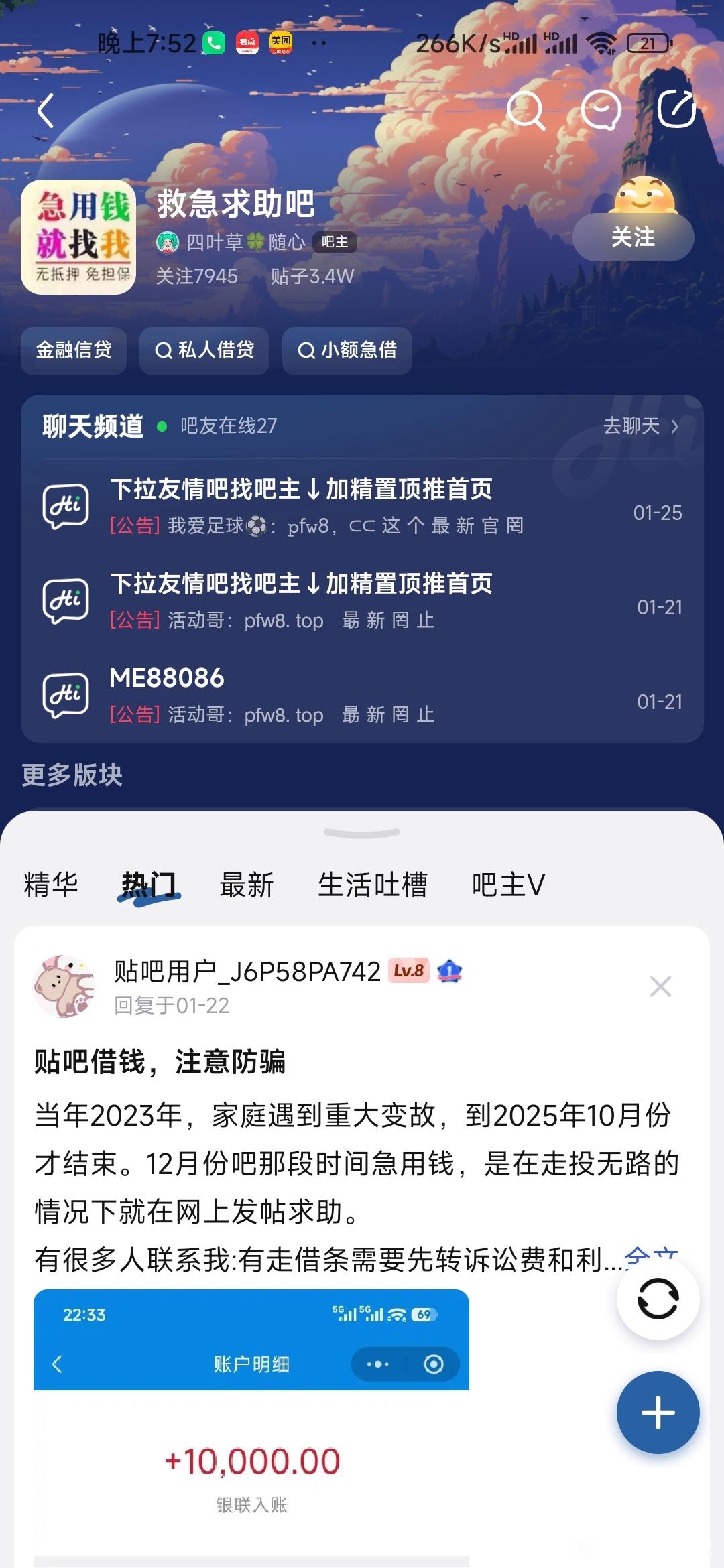Switch to the 生活吐槽 tab
724x1568 pixels.
(373, 885)
